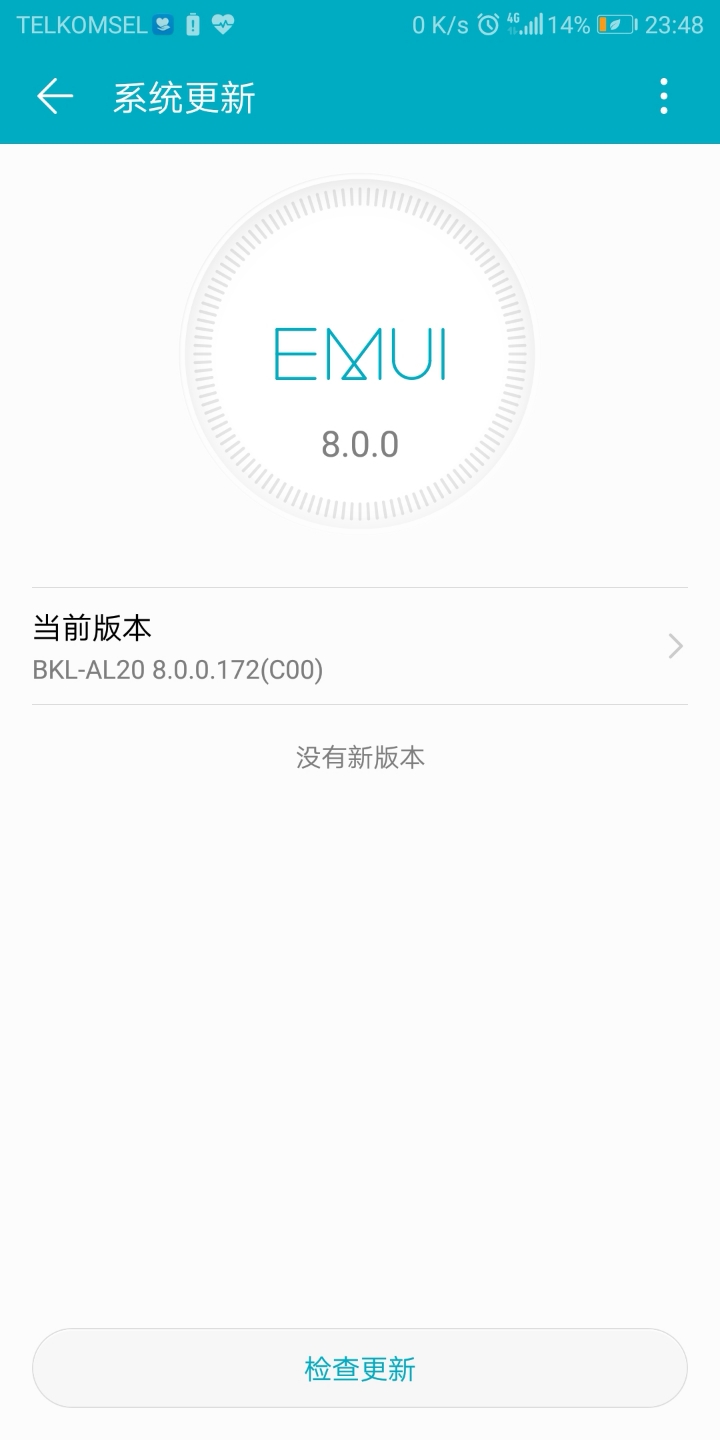Open the three-dot overflow menu

[664, 97]
